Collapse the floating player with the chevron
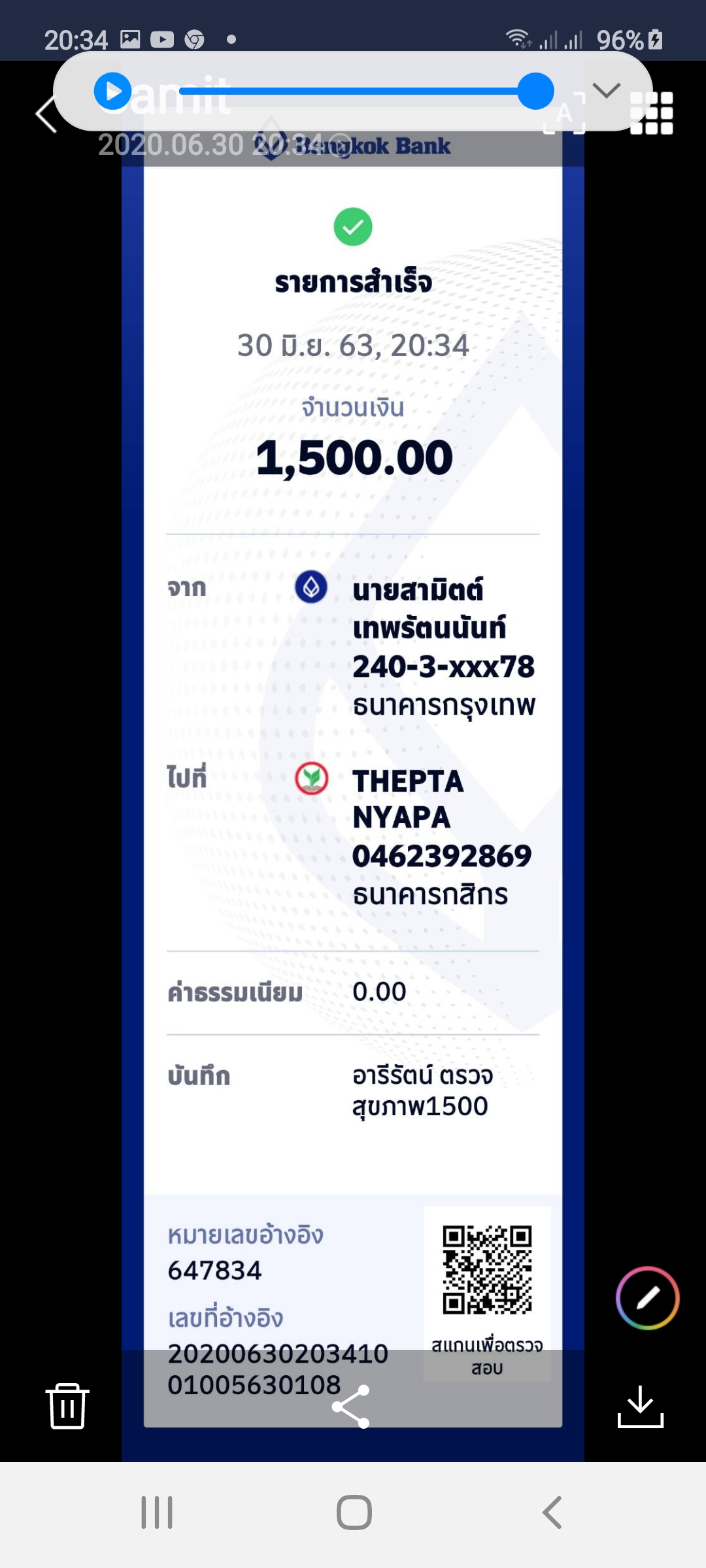The image size is (706, 1568). [606, 90]
